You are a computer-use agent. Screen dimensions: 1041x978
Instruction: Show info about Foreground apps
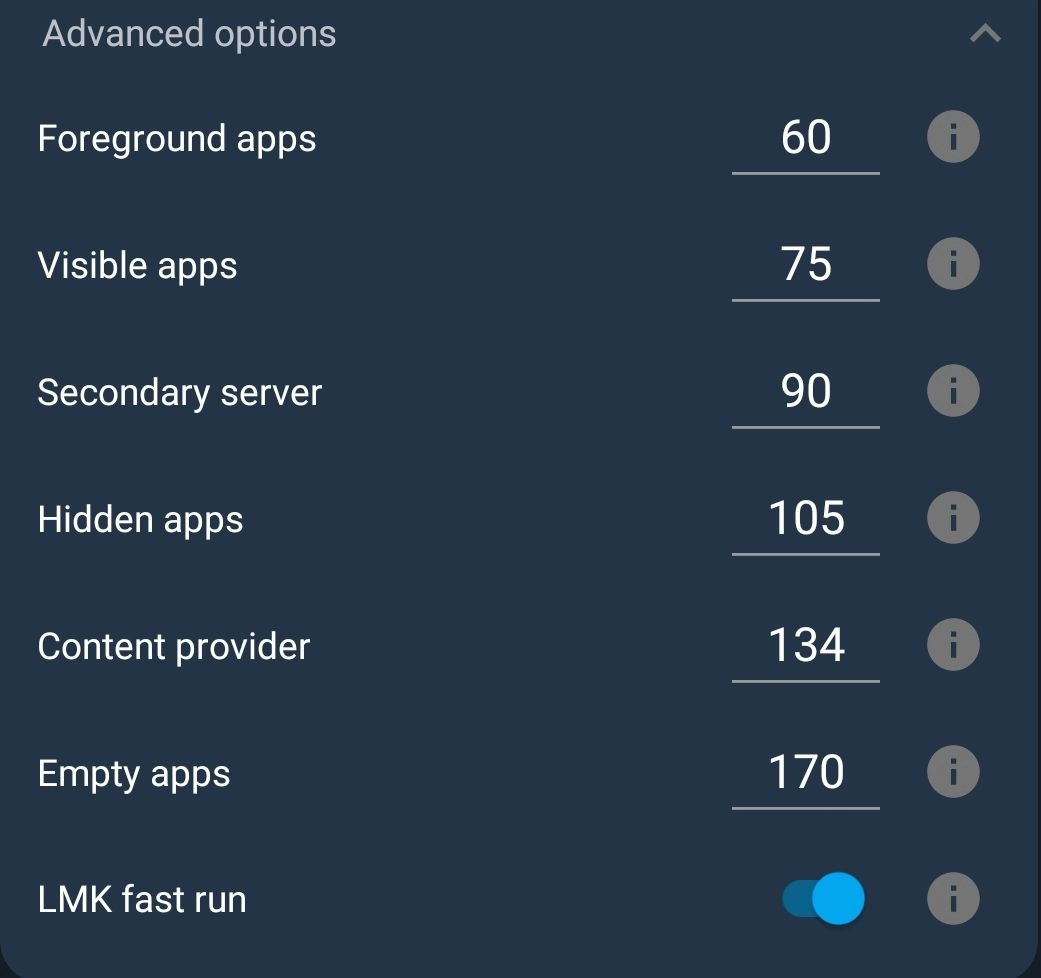coord(952,138)
